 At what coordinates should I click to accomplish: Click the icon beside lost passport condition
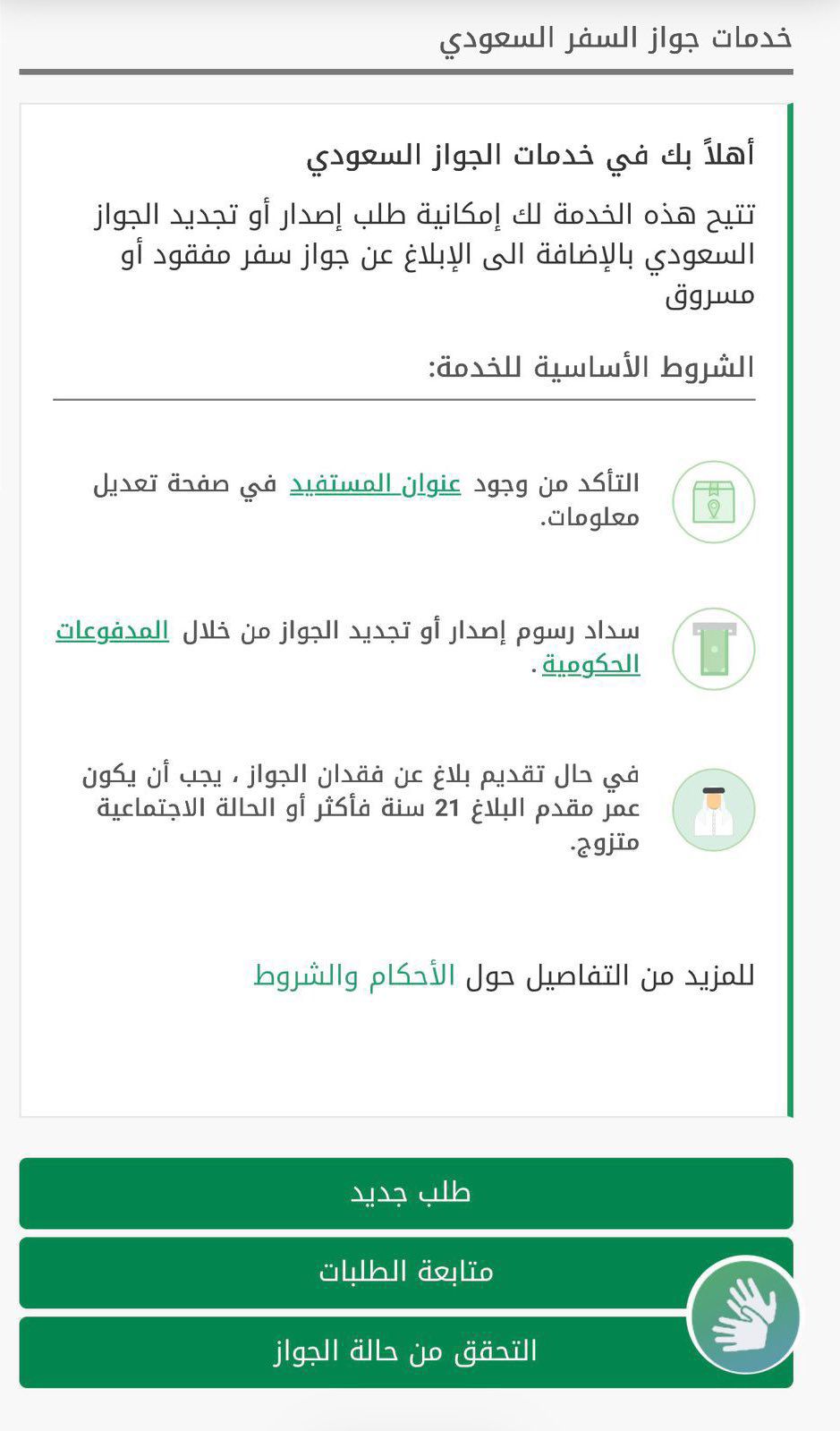(713, 810)
